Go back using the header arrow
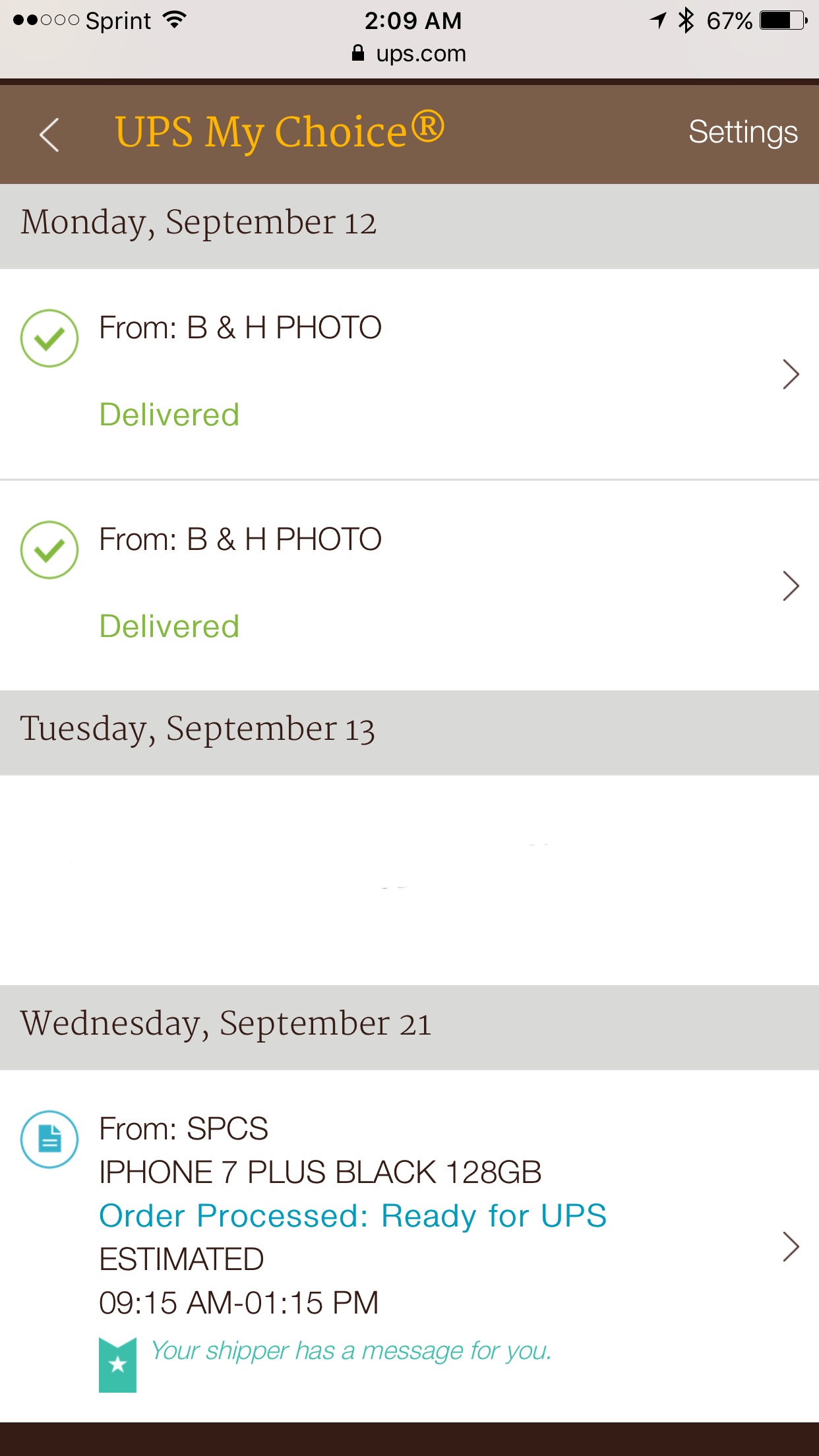This screenshot has height=1456, width=819. [x=49, y=135]
